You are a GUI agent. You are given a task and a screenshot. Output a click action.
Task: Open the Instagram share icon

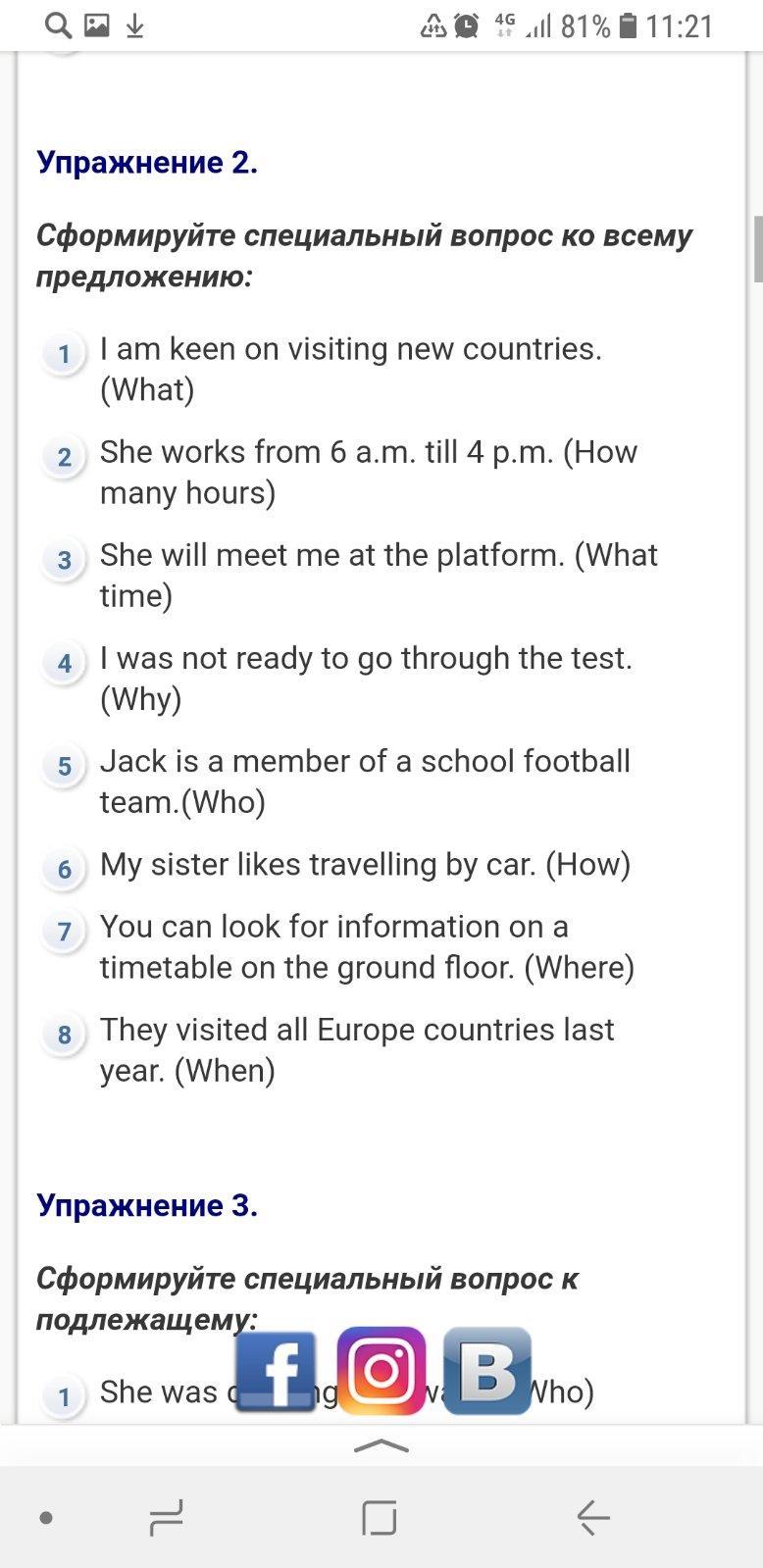381,1371
